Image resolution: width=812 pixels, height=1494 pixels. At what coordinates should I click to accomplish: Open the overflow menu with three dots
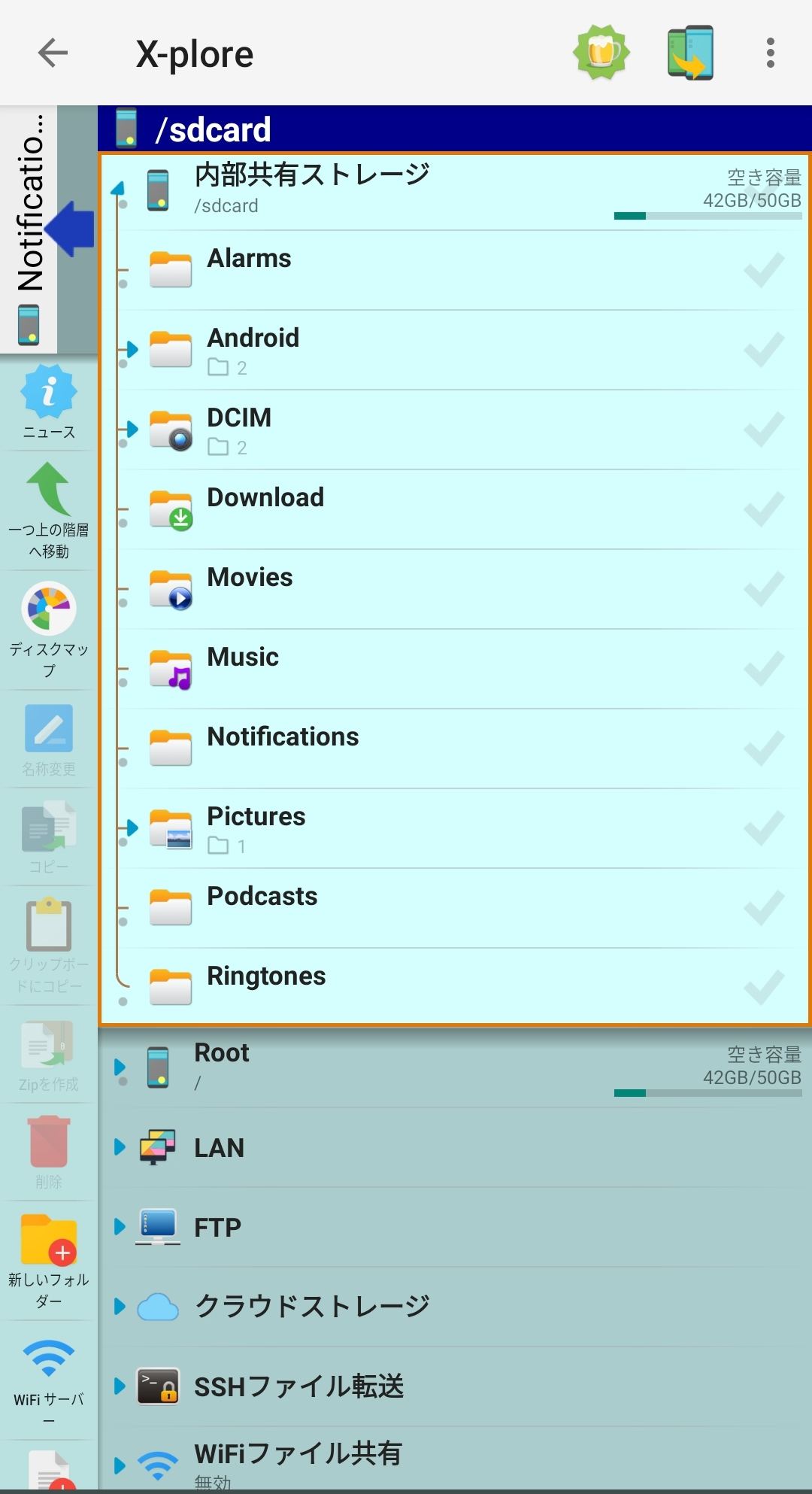[x=770, y=53]
